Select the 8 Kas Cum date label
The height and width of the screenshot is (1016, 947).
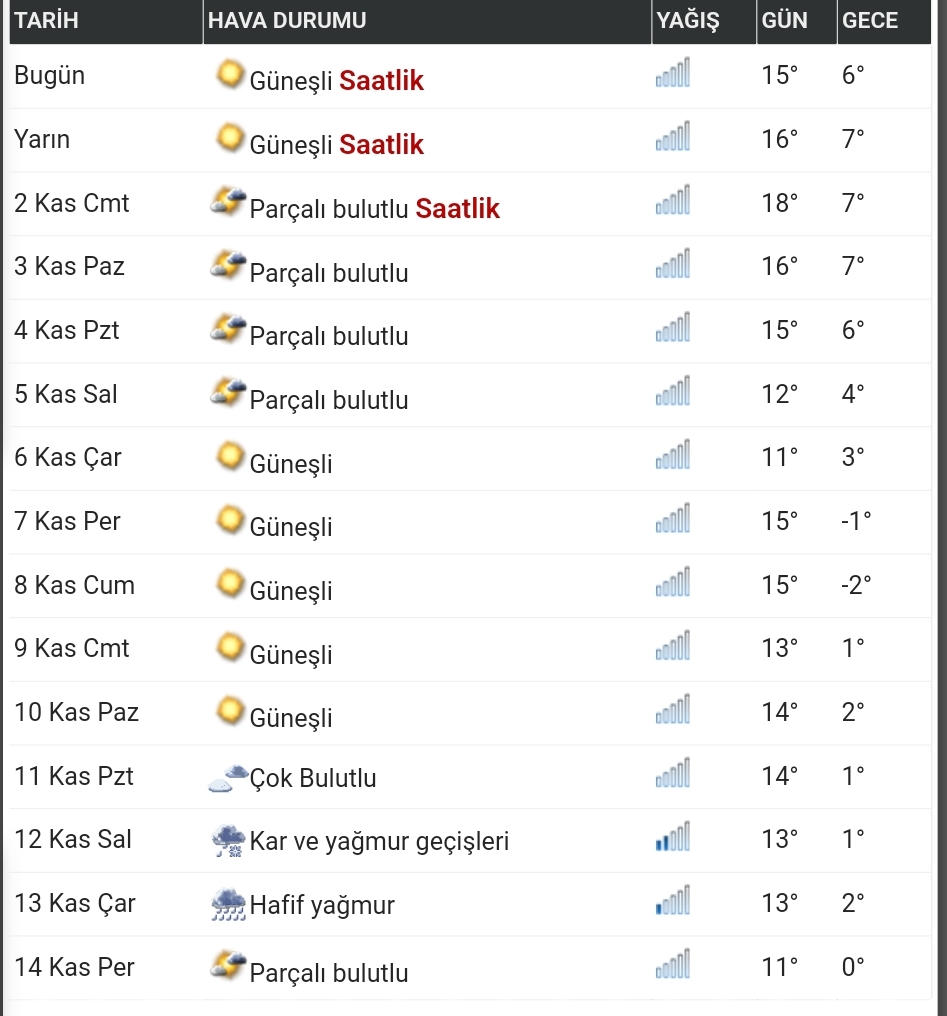pyautogui.click(x=74, y=584)
